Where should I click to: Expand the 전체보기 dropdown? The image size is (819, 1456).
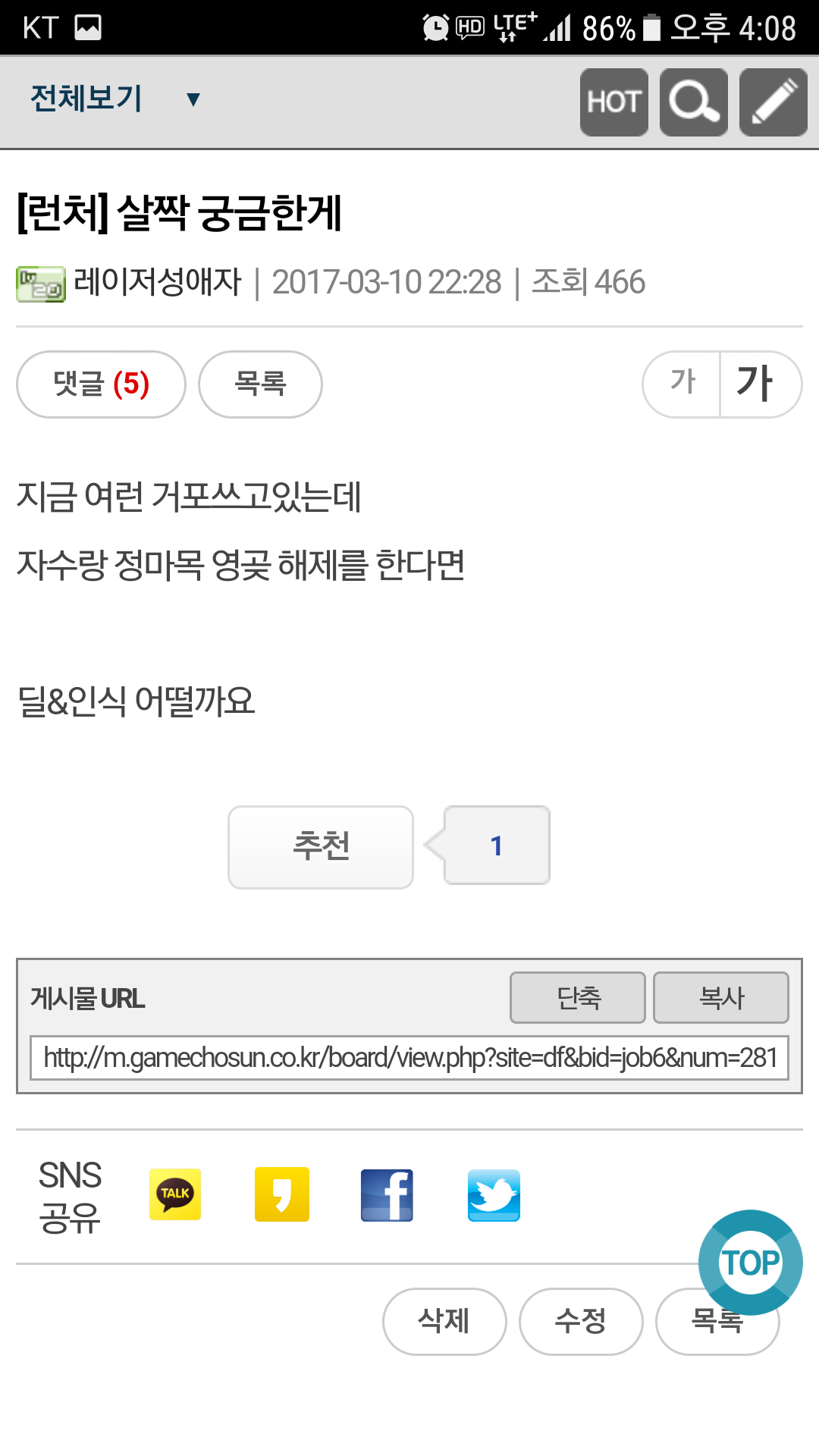[x=115, y=99]
